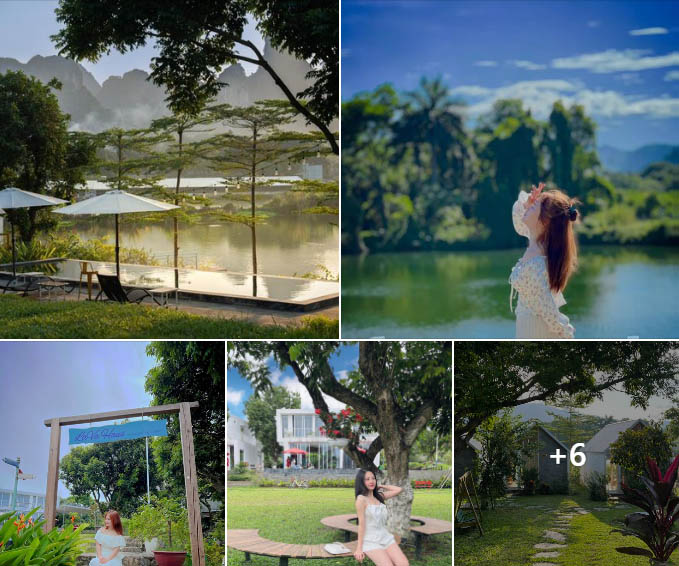The height and width of the screenshot is (566, 679).
Task: Open the lakeside pool photo with umbrellas
Action: tap(169, 169)
